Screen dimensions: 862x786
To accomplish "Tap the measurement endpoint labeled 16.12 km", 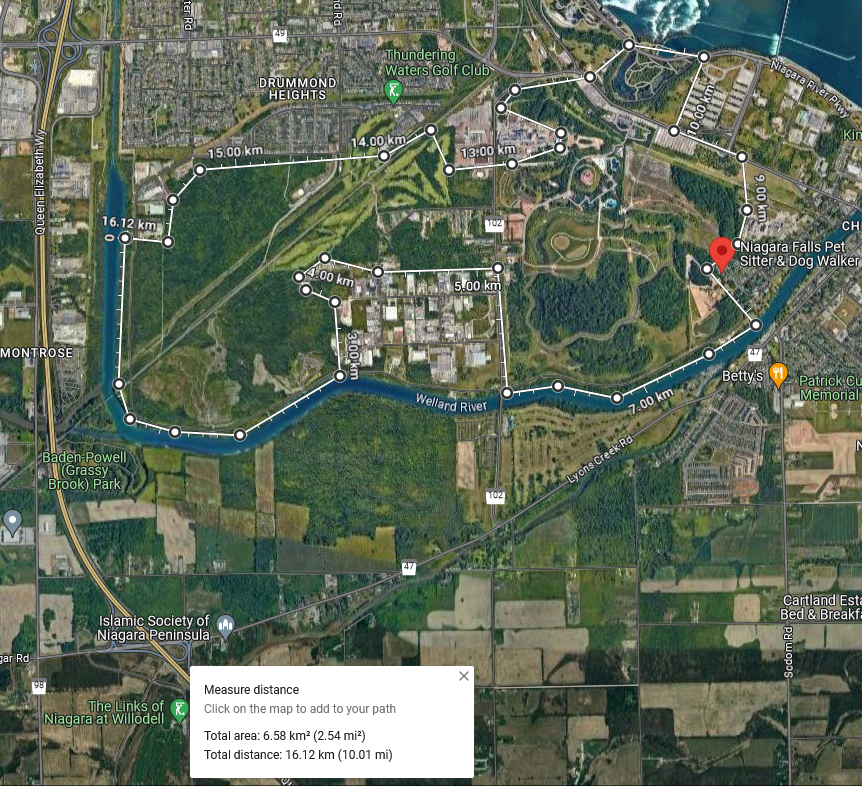I will [125, 238].
